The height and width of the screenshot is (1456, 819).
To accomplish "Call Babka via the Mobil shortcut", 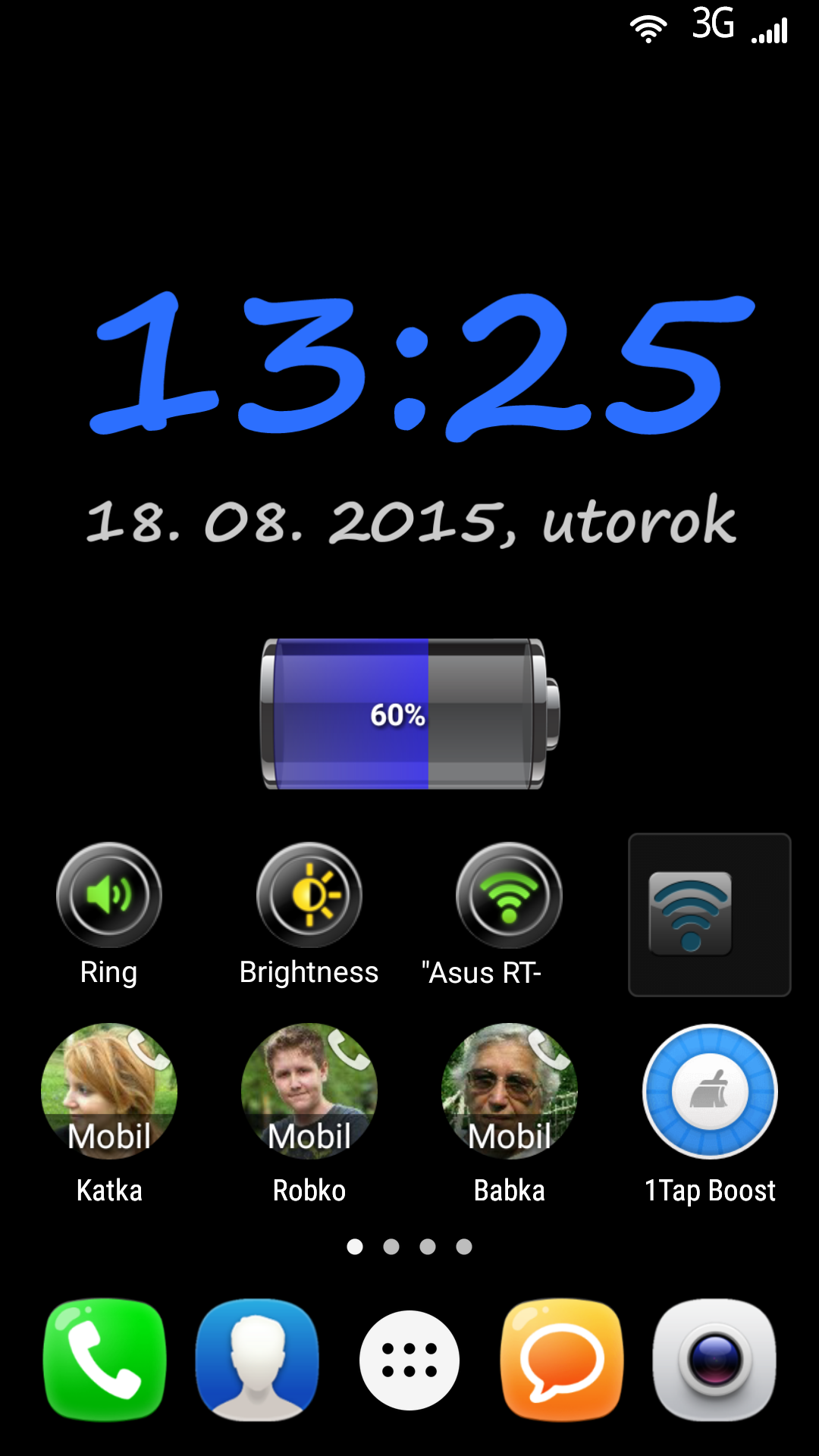I will (509, 1092).
